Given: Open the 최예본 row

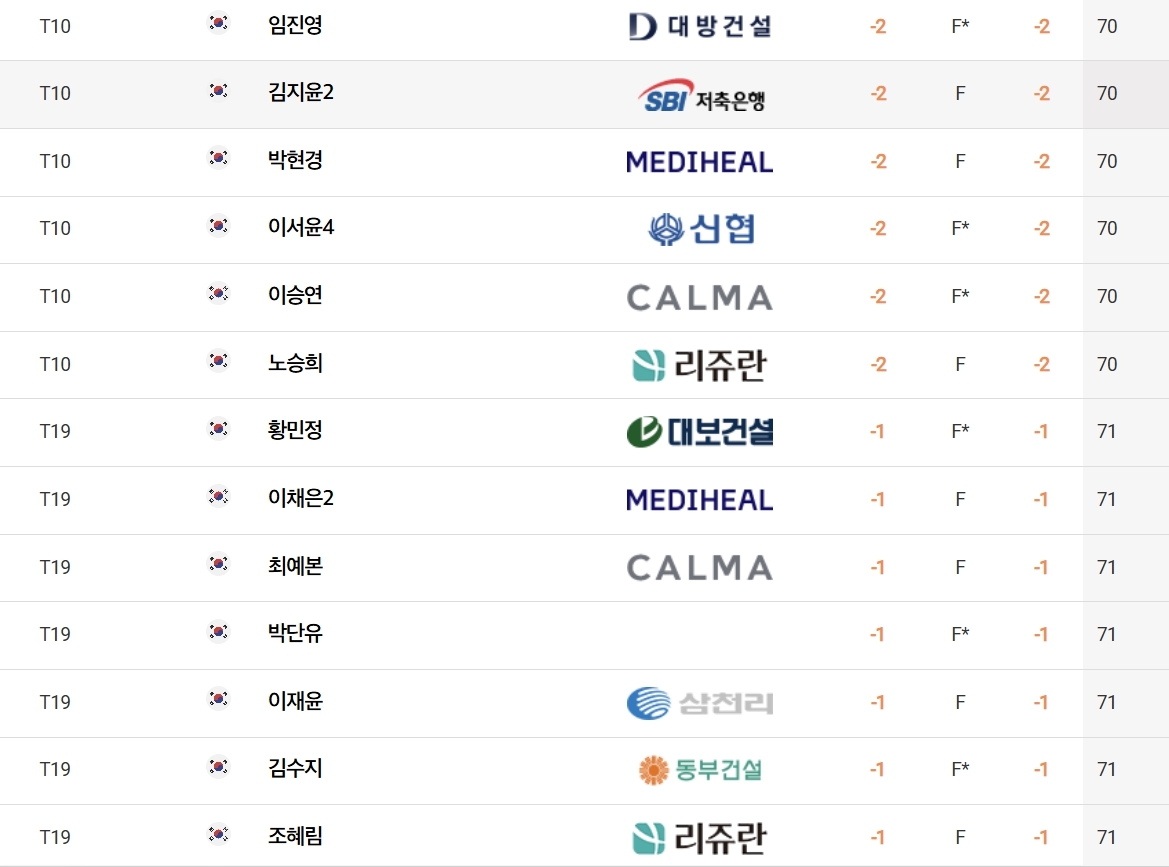Looking at the screenshot, I should (584, 568).
